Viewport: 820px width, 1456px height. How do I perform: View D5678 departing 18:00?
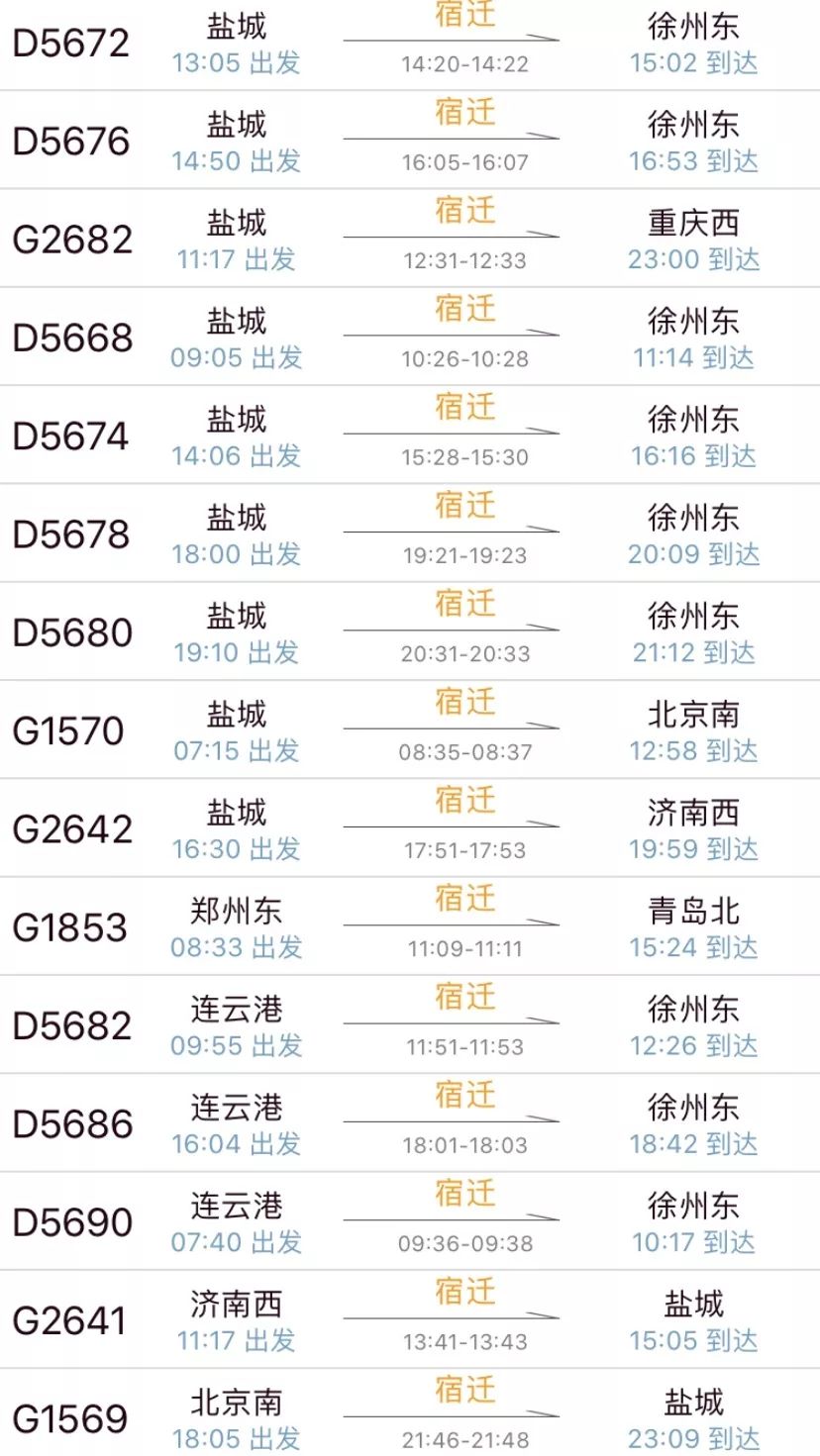tap(410, 534)
